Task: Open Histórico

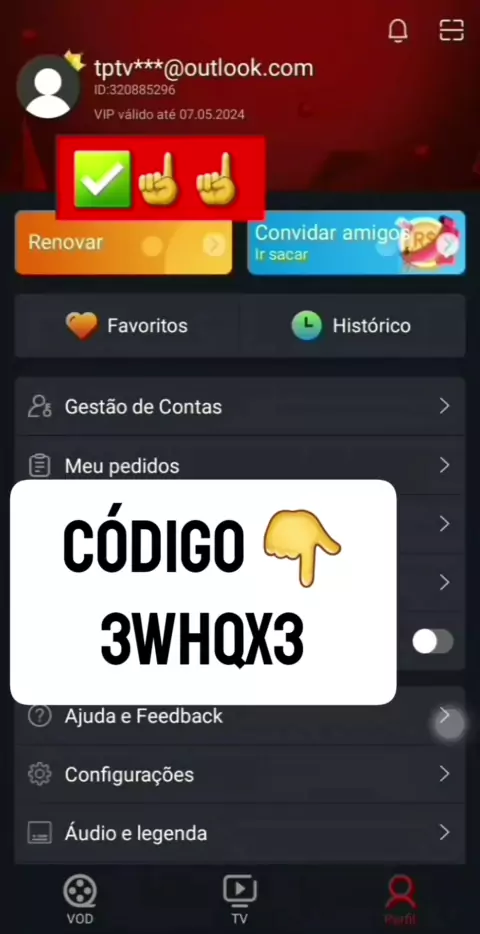Action: tap(353, 326)
